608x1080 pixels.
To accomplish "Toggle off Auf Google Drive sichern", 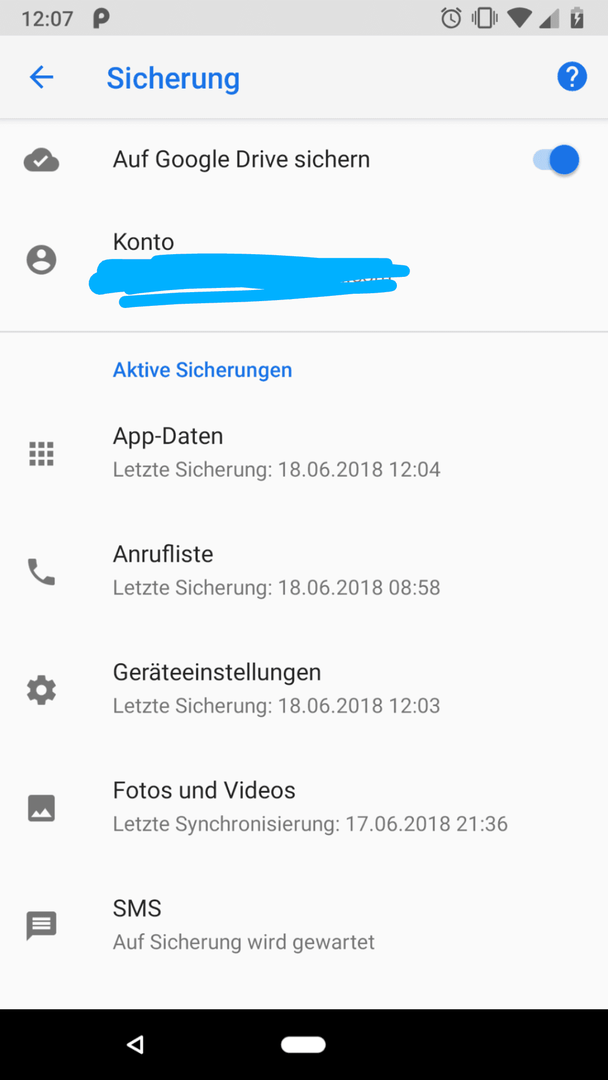I will point(556,160).
